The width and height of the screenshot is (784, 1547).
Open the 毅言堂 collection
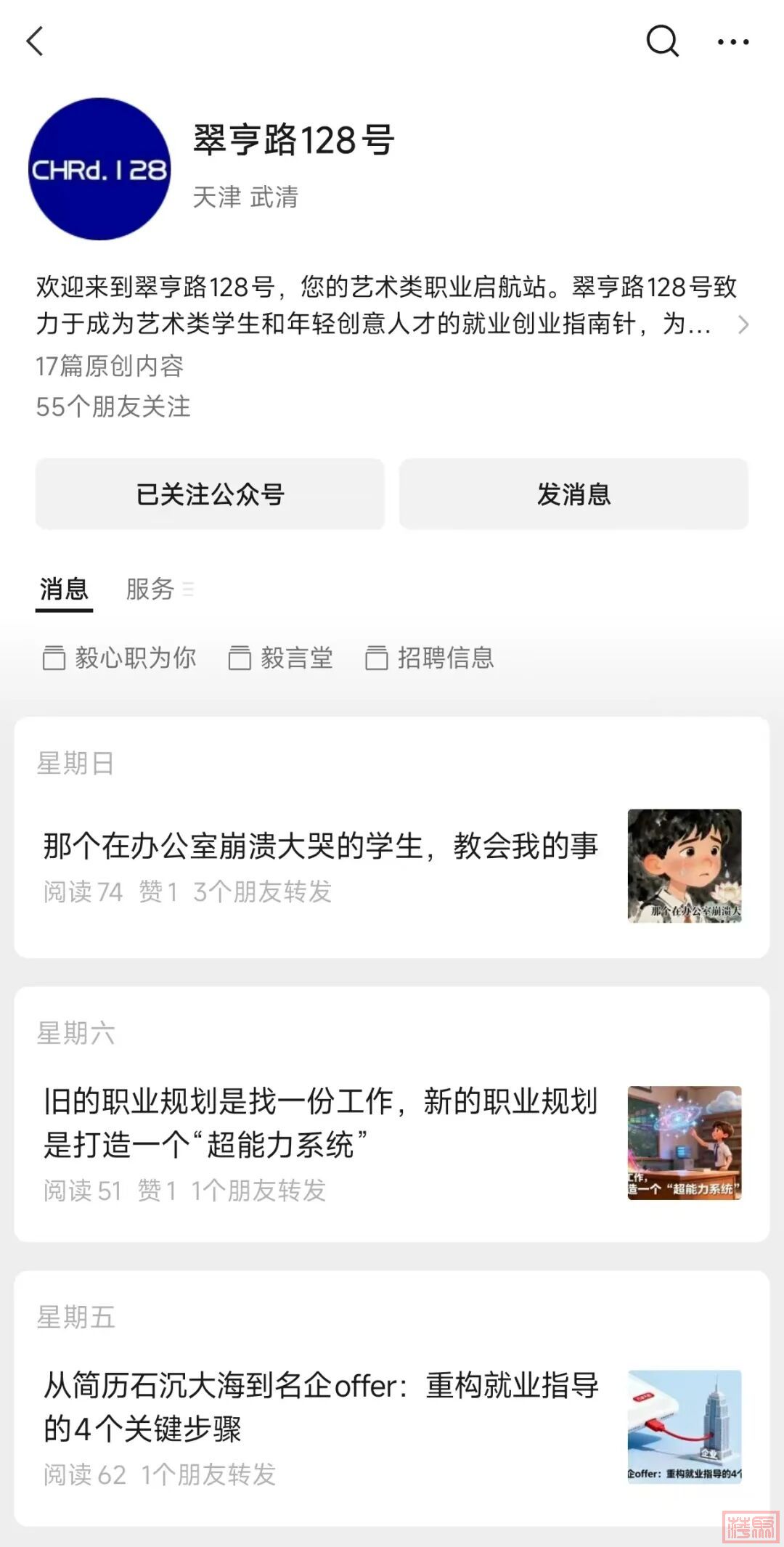point(281,658)
